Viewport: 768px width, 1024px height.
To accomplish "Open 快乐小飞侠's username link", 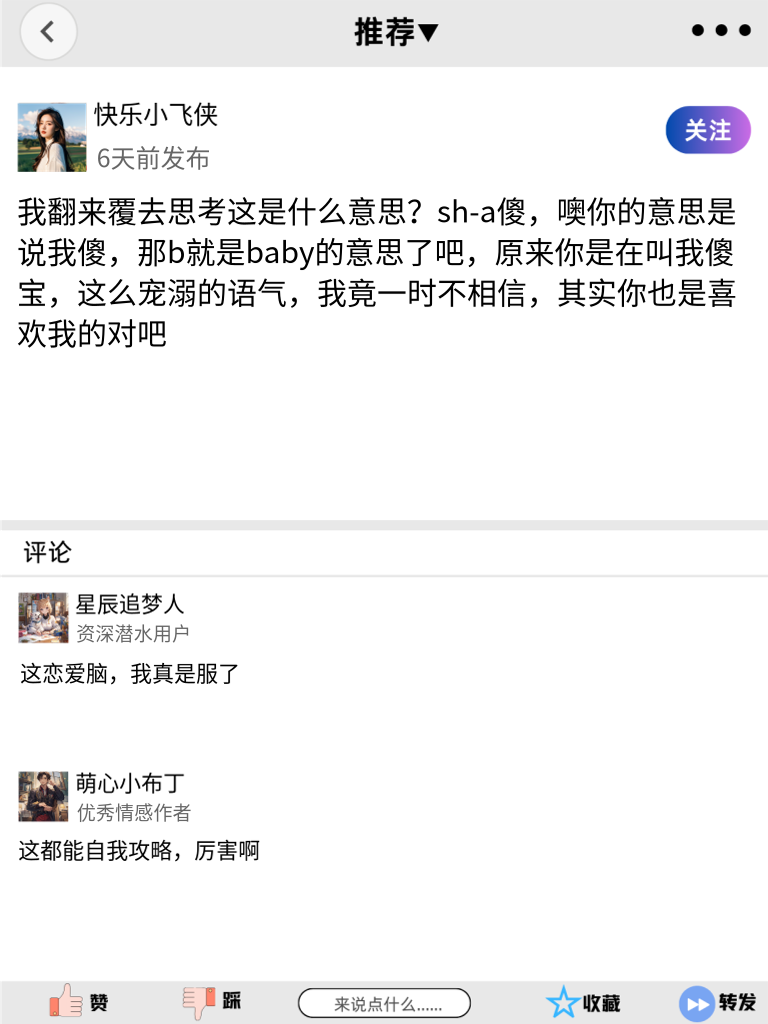I will click(x=155, y=115).
